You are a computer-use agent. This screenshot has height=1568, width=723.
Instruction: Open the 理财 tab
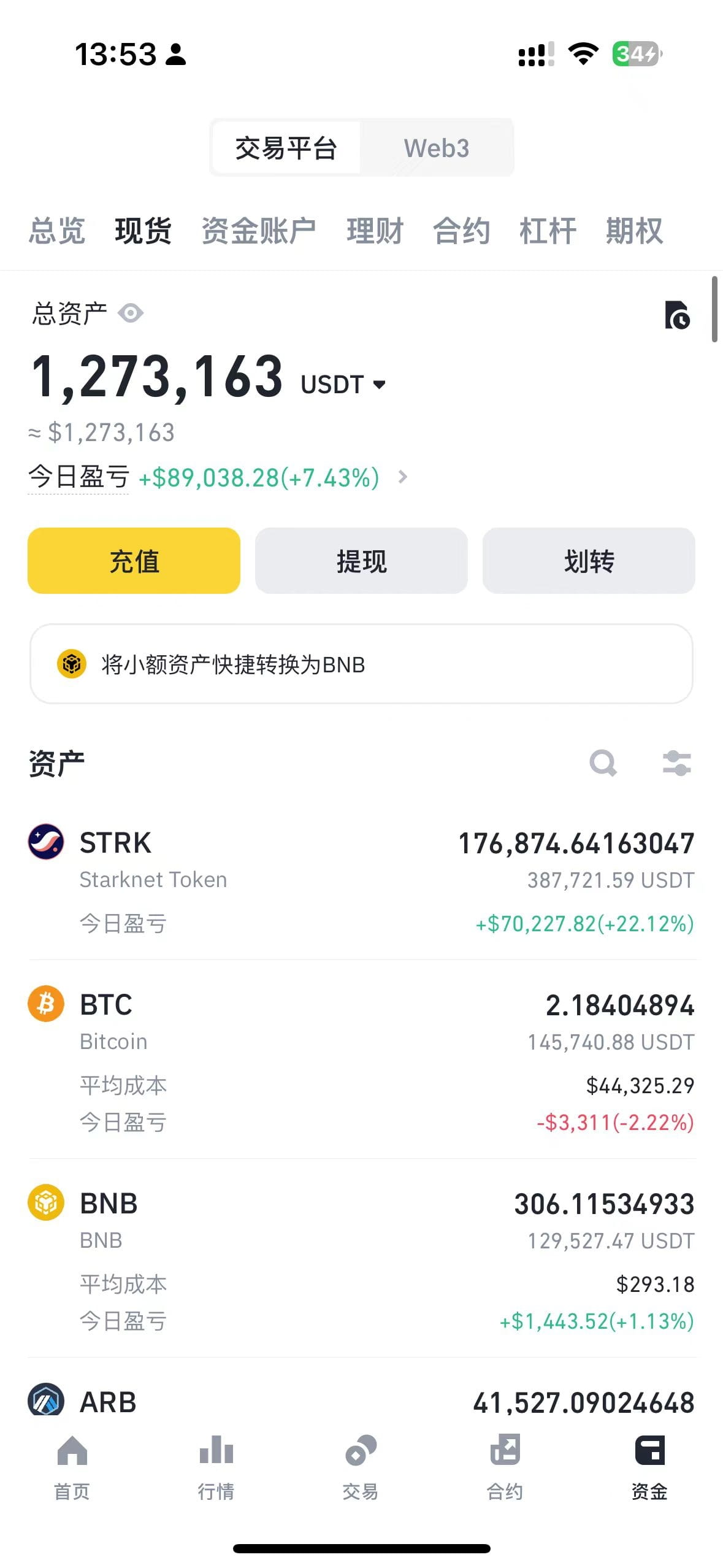click(x=375, y=231)
